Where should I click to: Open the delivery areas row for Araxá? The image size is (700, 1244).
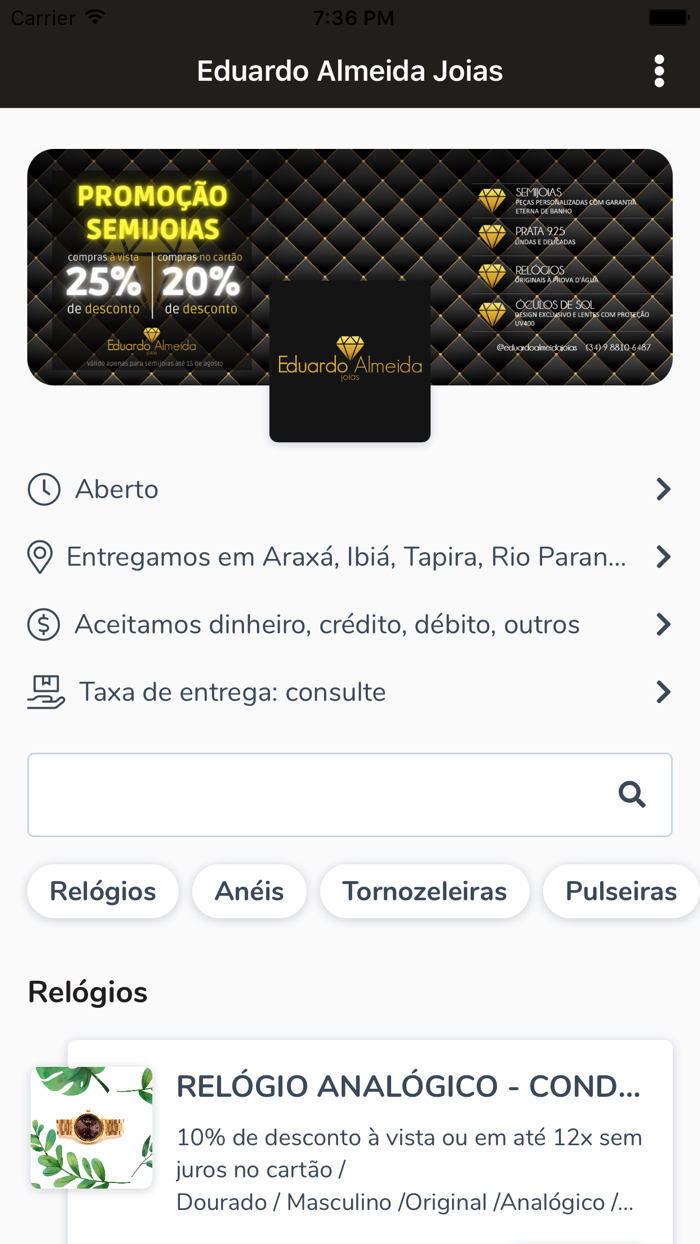pyautogui.click(x=349, y=557)
